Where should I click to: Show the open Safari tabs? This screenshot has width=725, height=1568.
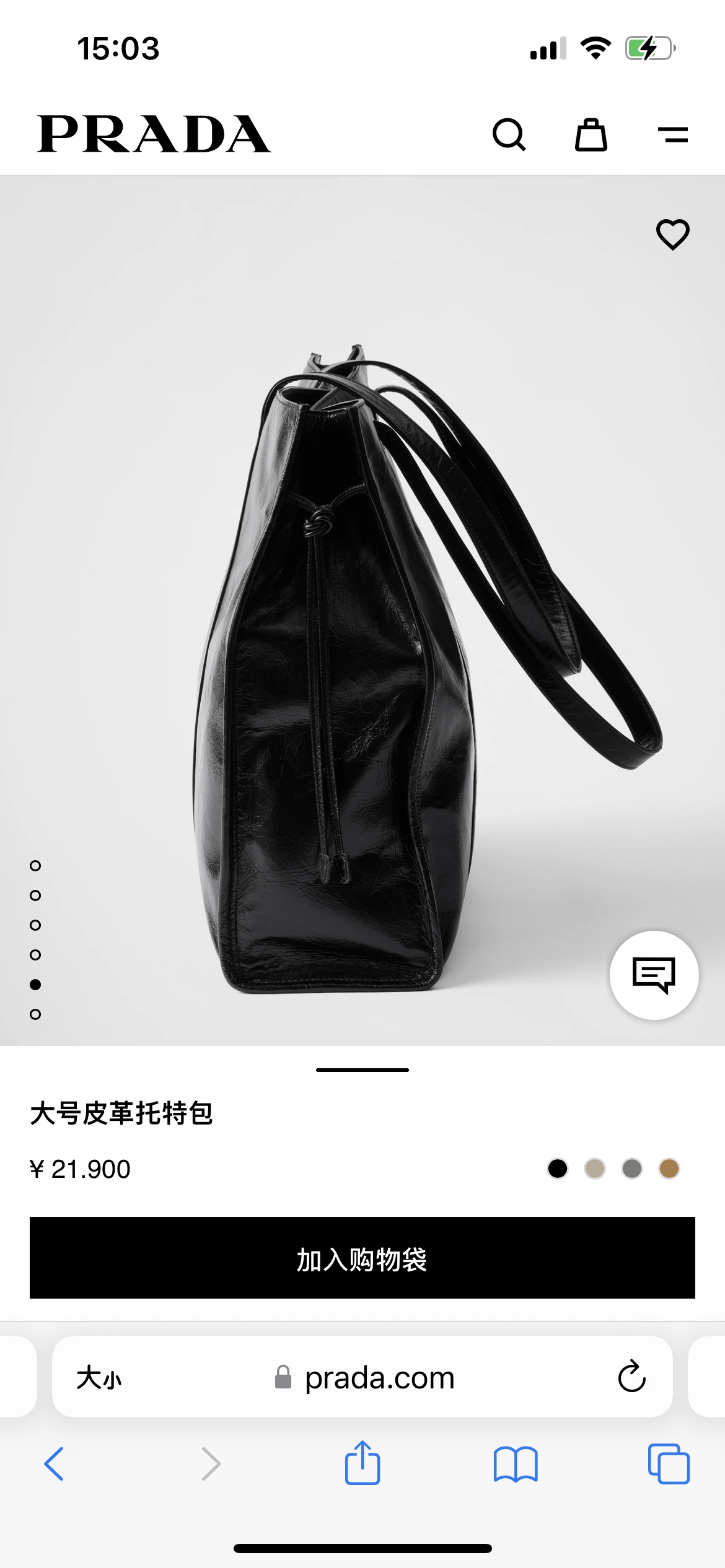(x=669, y=1464)
